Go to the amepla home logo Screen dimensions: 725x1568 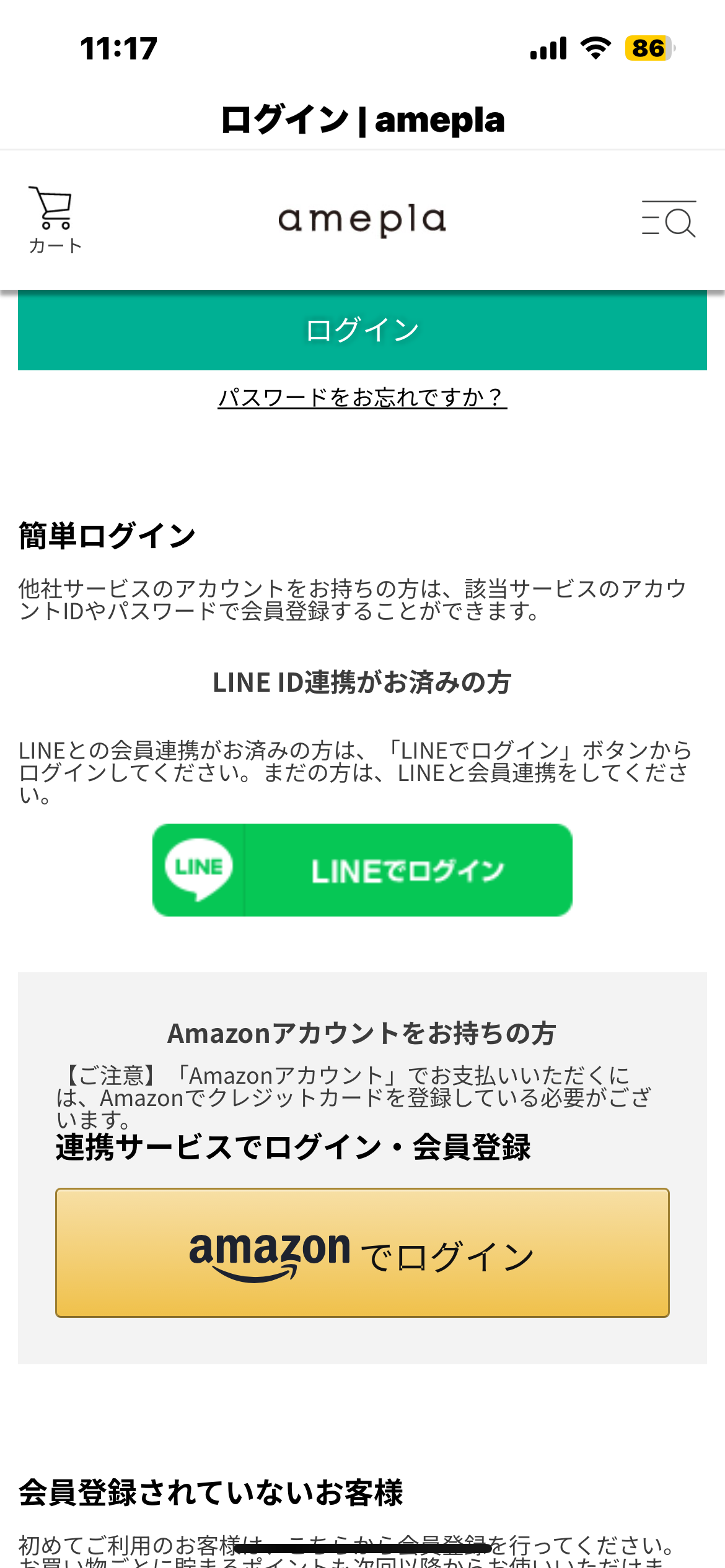point(362,220)
